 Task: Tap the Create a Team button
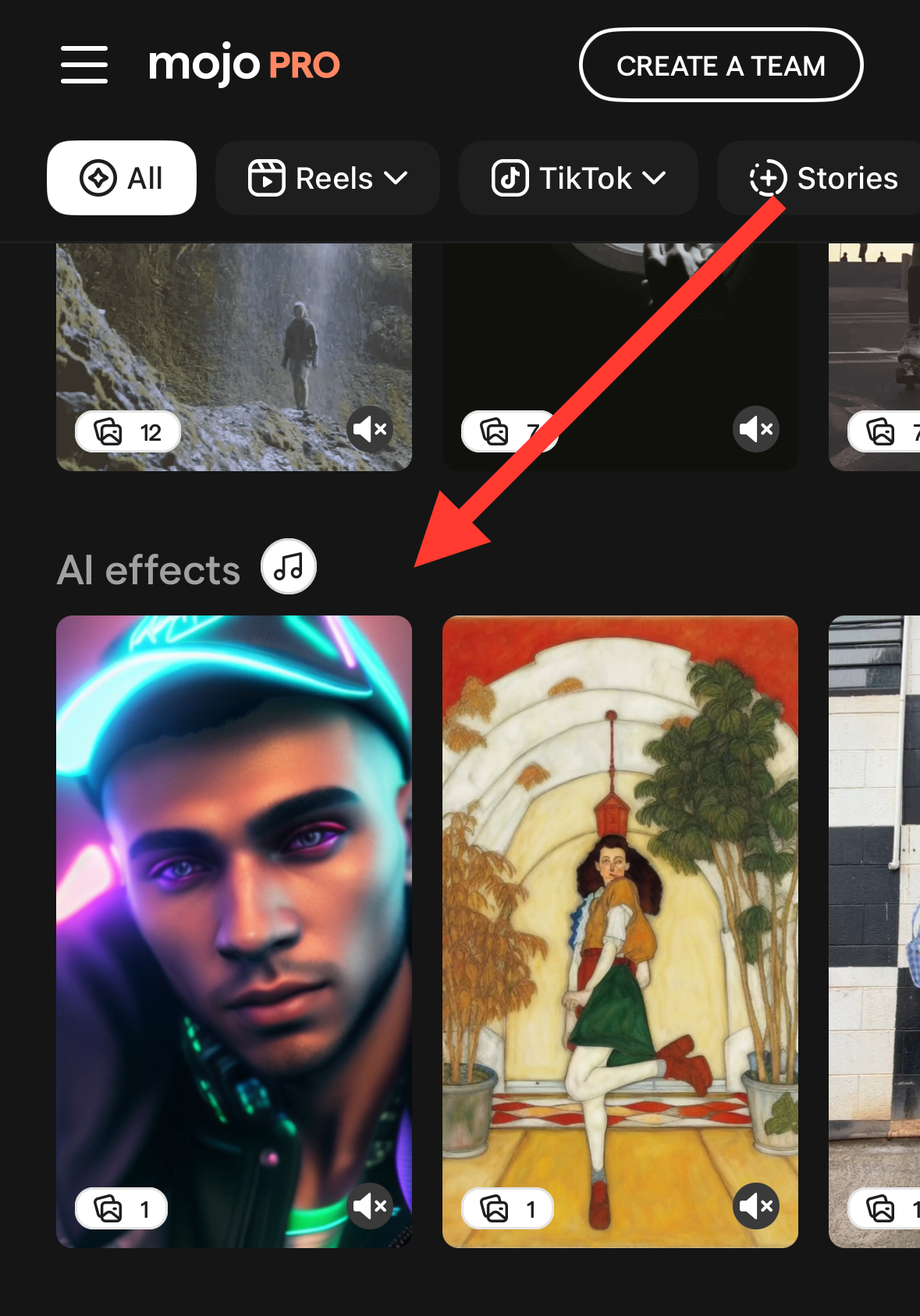[x=720, y=66]
